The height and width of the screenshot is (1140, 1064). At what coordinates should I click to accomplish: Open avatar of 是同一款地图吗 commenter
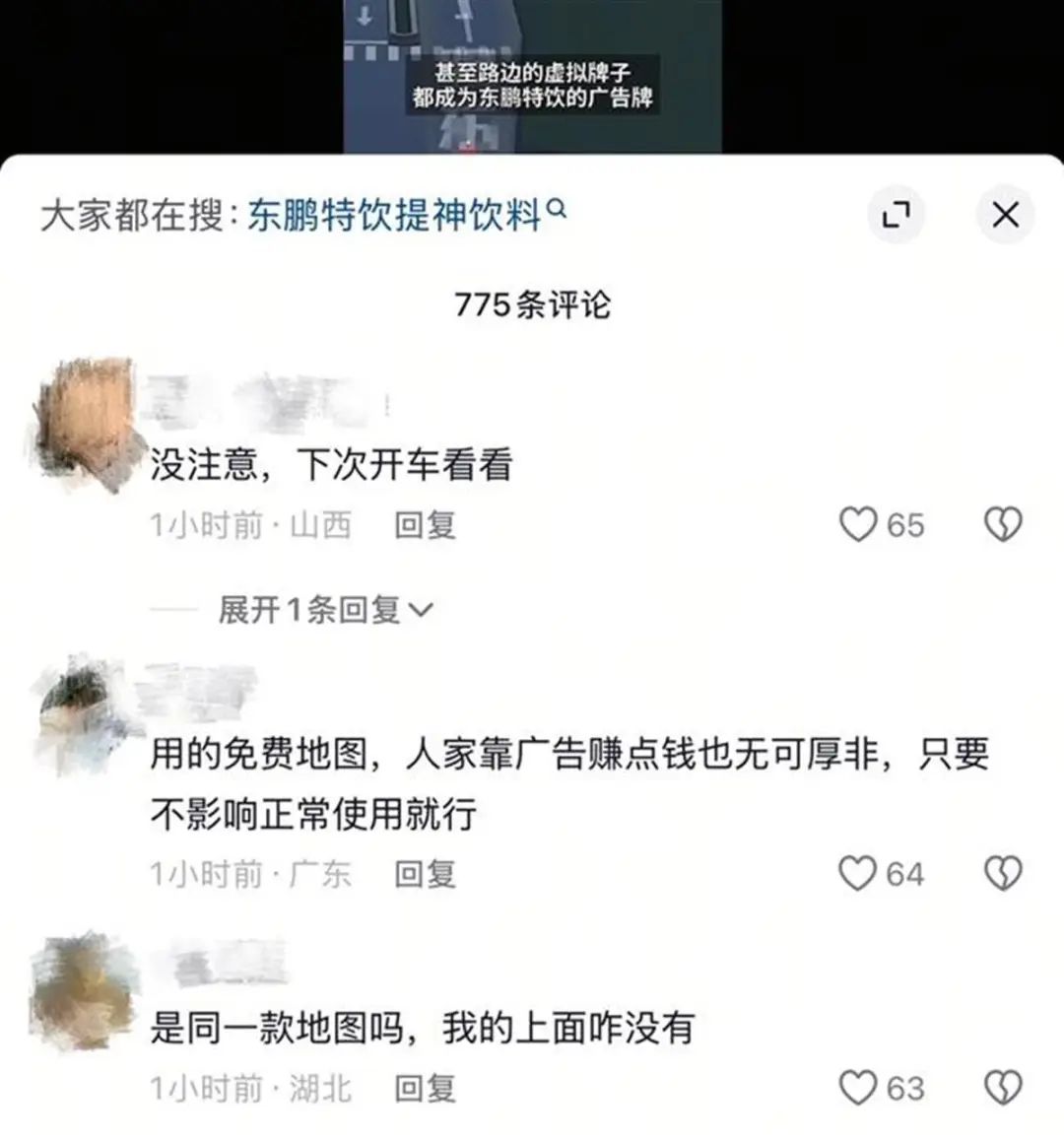84,990
